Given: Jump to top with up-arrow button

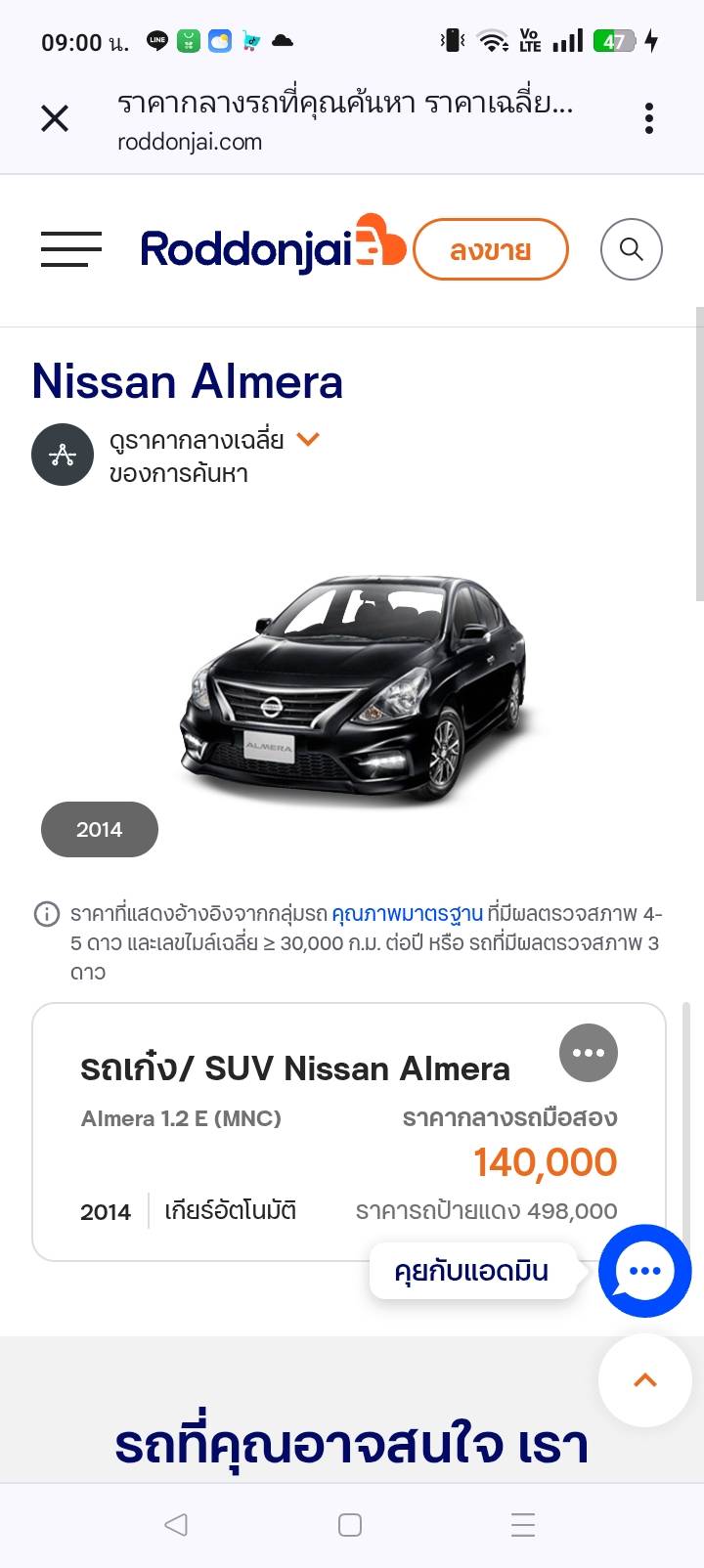Looking at the screenshot, I should point(644,1380).
